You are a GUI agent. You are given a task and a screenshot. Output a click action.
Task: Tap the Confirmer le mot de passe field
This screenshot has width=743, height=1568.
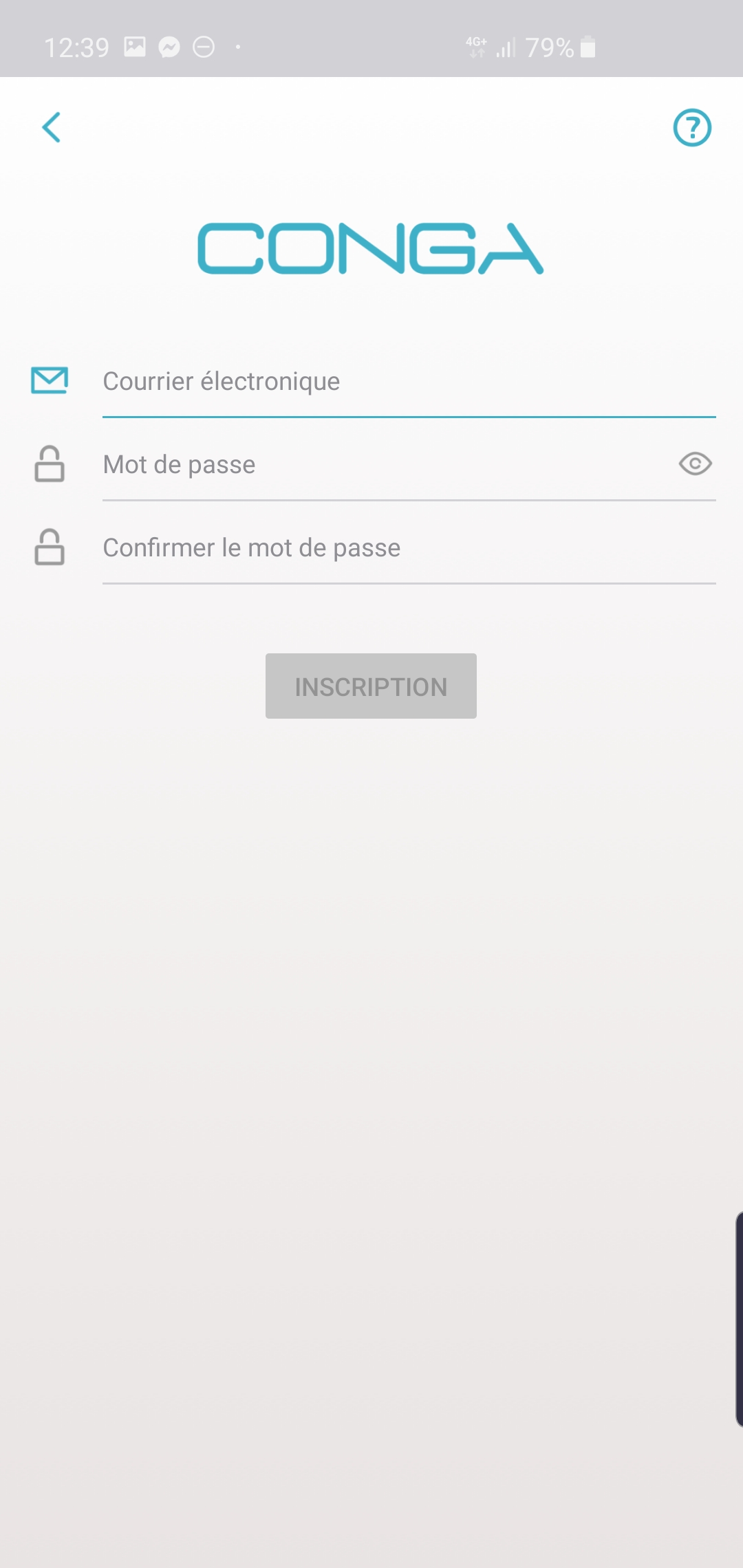(x=409, y=548)
